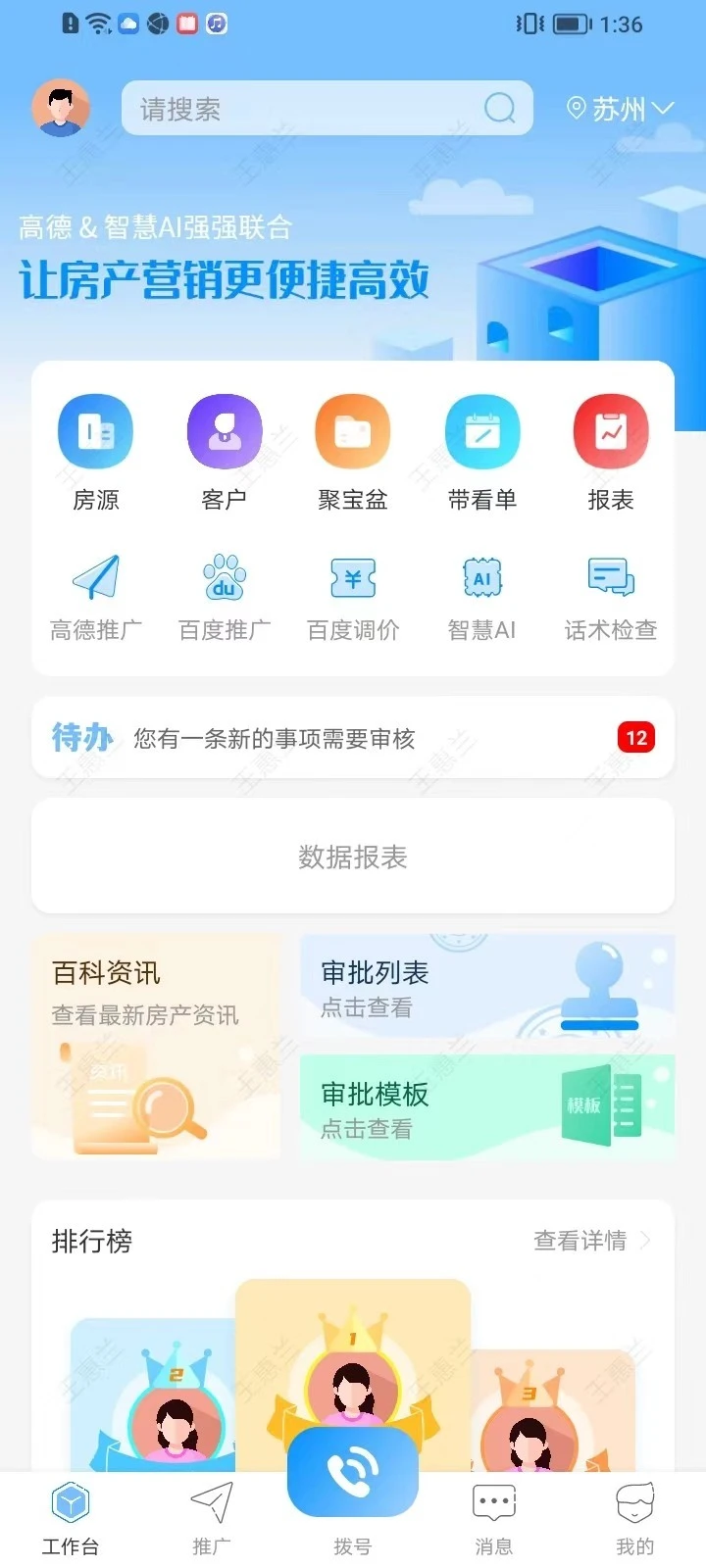Open the 待办 pending items notice
The height and width of the screenshot is (1568, 706).
[353, 737]
